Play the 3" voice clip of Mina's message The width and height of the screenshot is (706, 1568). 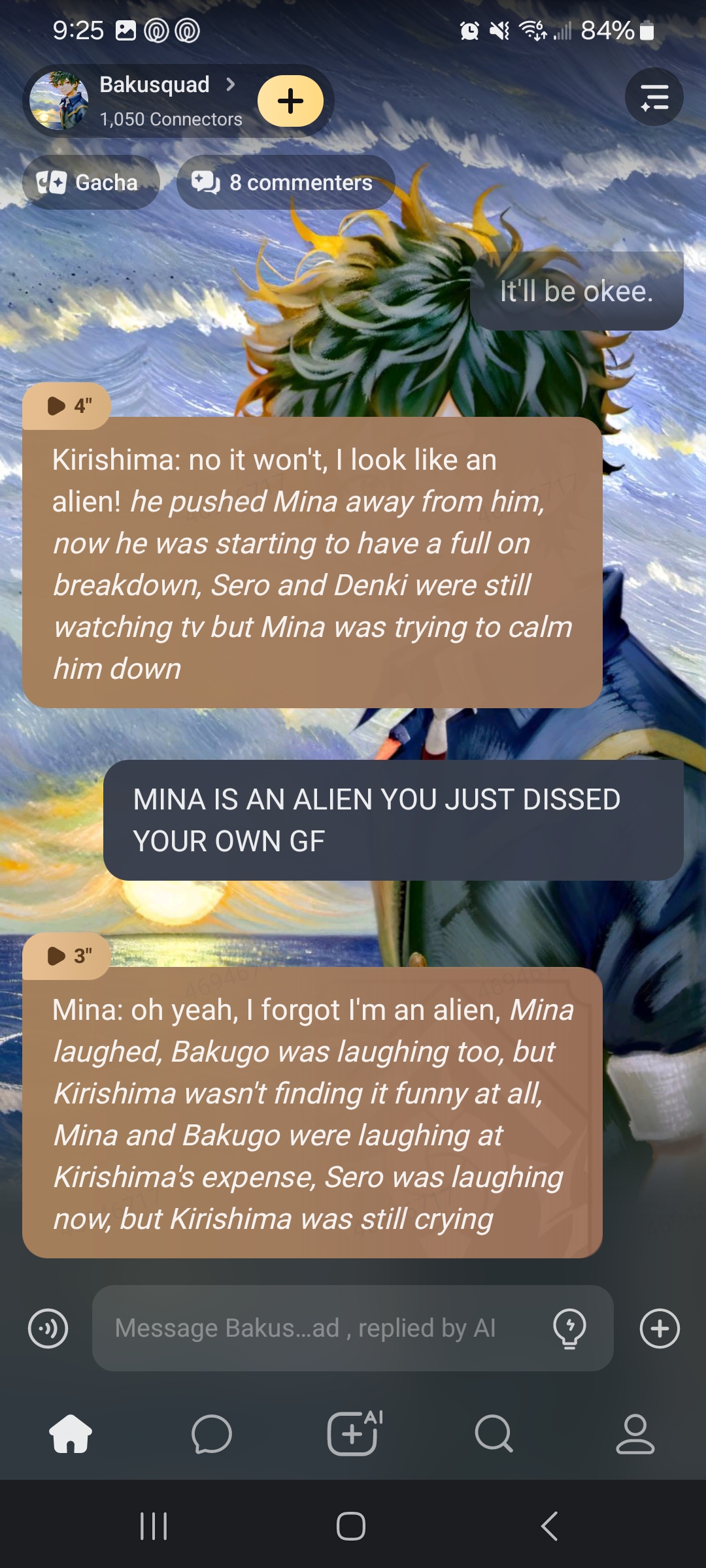pyautogui.click(x=67, y=956)
